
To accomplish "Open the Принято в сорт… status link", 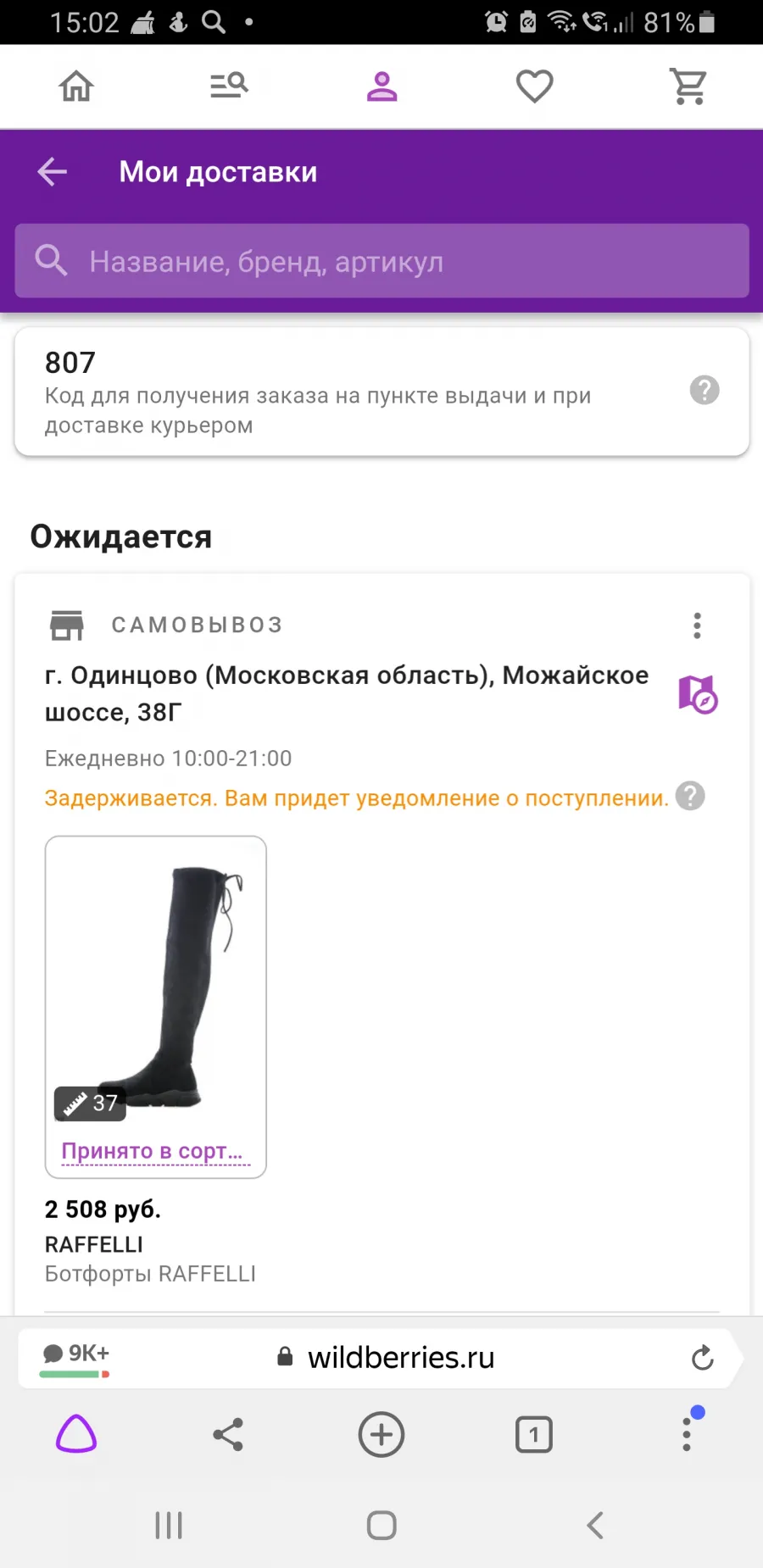I will (x=153, y=1151).
